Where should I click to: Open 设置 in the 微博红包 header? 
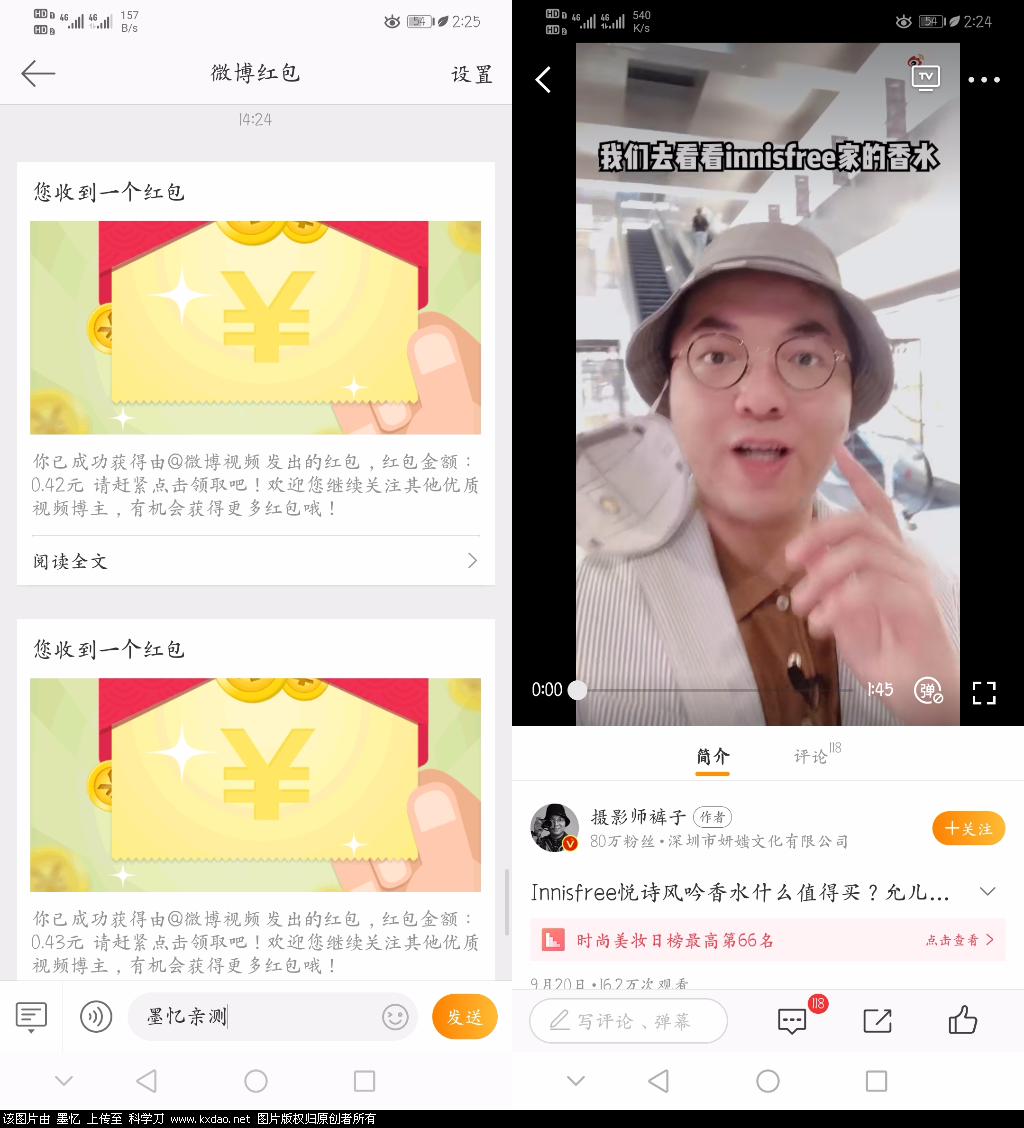[472, 74]
